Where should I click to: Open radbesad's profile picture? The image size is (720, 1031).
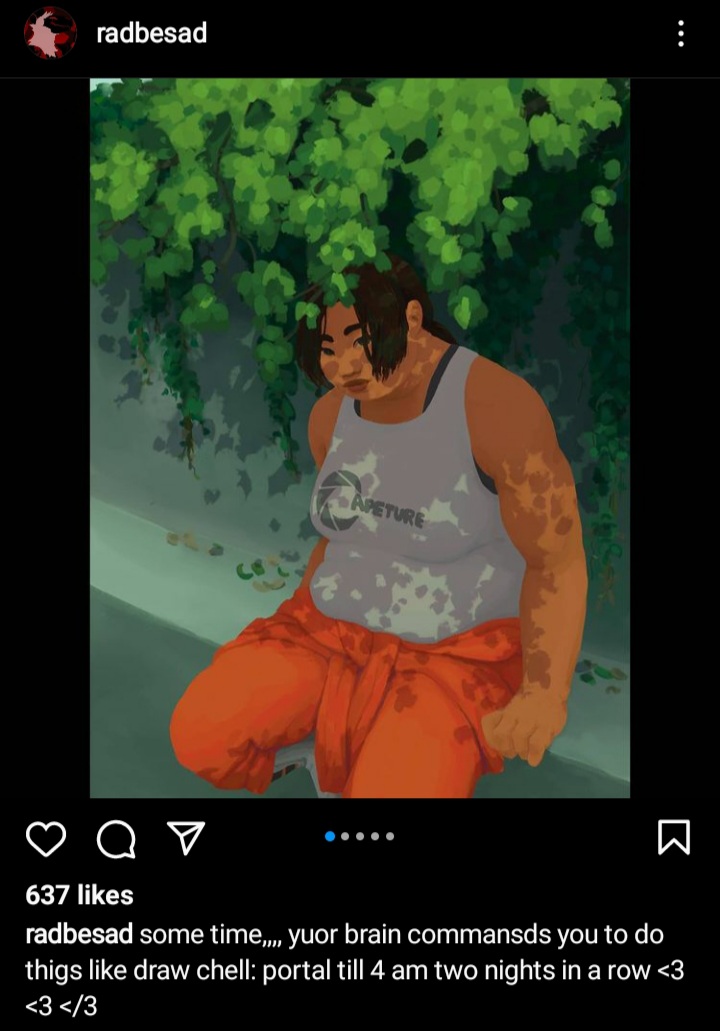click(50, 32)
